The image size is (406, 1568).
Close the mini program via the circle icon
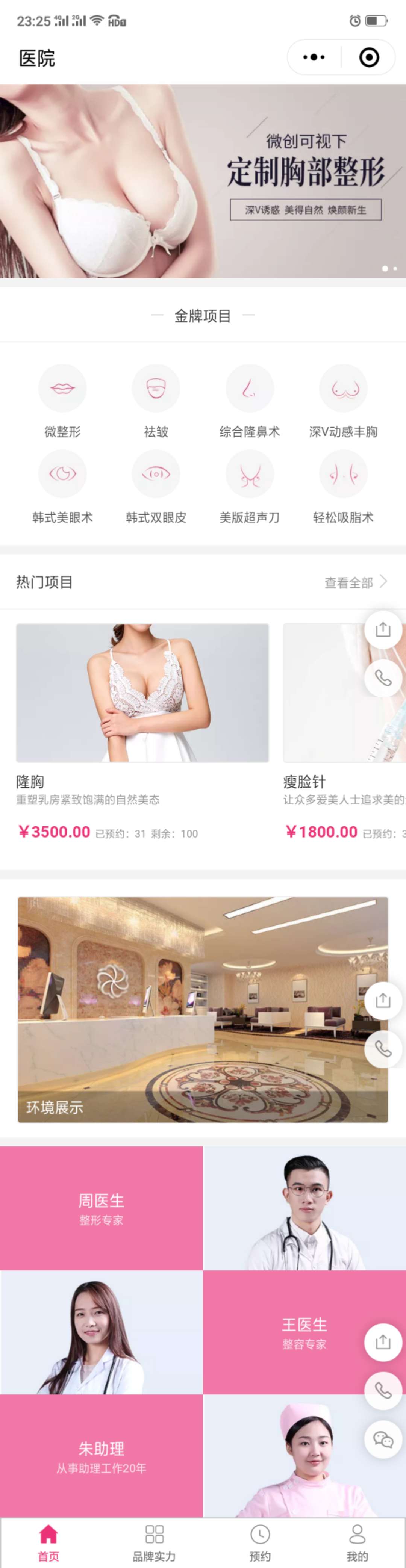(x=369, y=57)
